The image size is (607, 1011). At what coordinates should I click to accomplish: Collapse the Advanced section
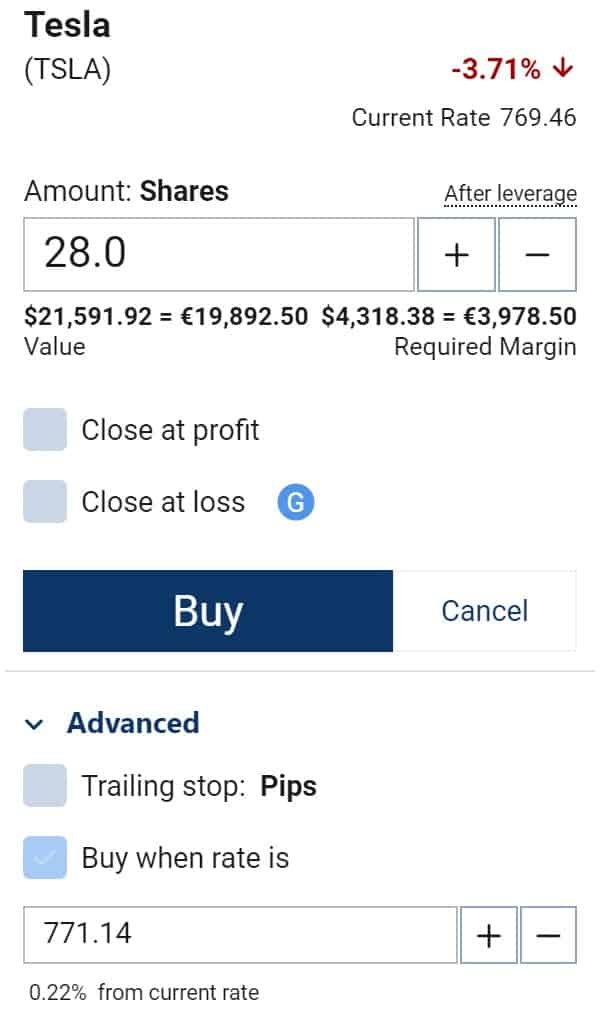[112, 723]
